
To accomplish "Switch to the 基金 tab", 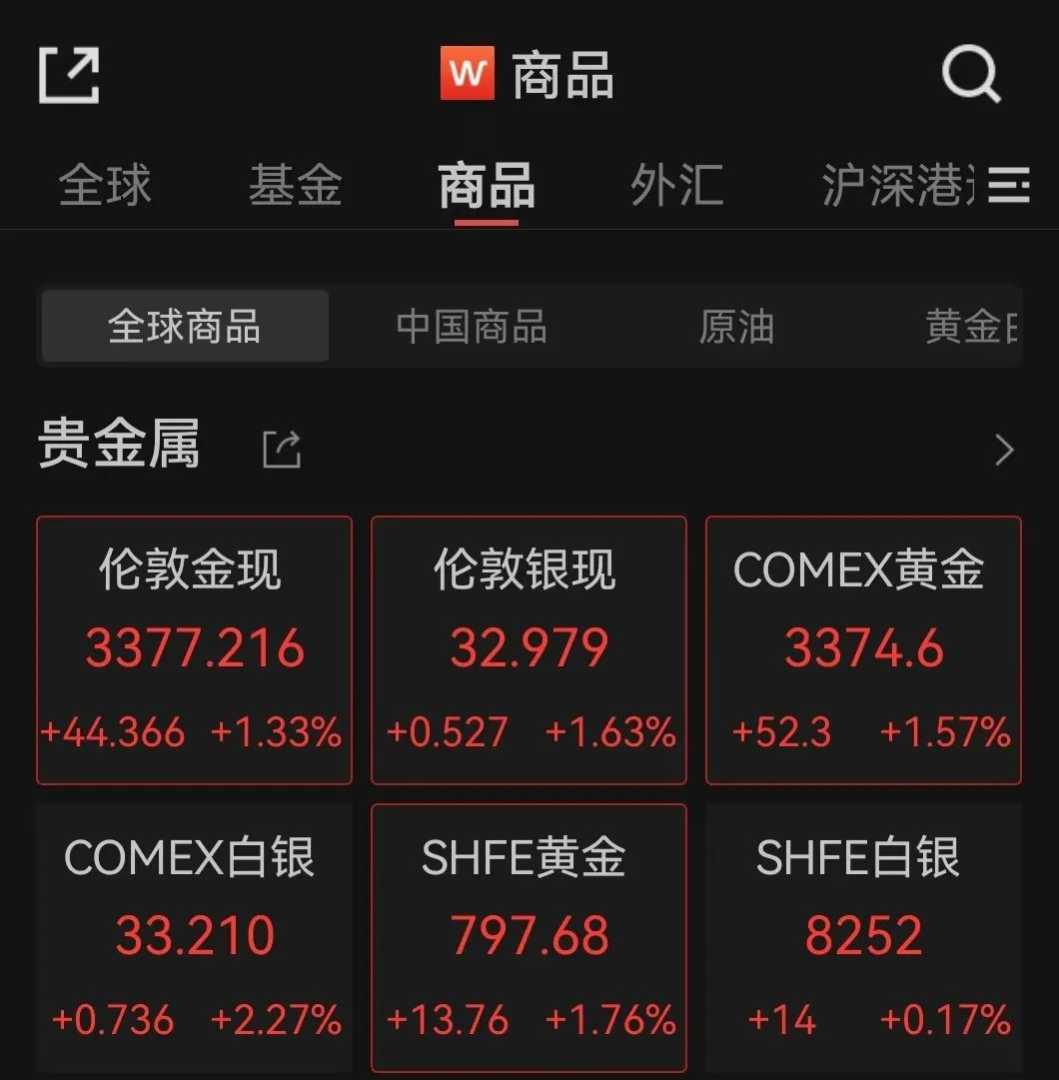I will (x=295, y=186).
